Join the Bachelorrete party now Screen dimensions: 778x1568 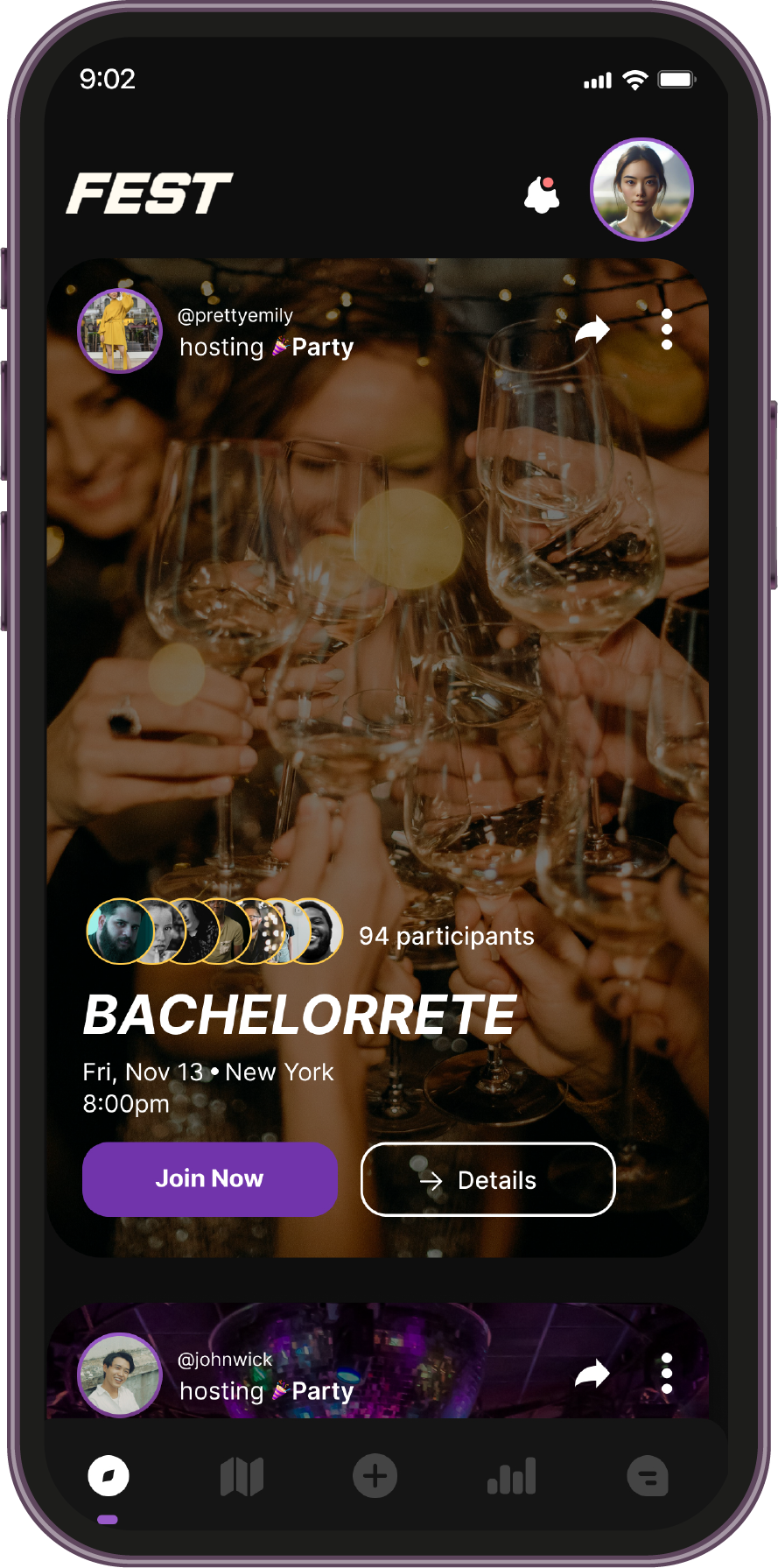pyautogui.click(x=210, y=1178)
